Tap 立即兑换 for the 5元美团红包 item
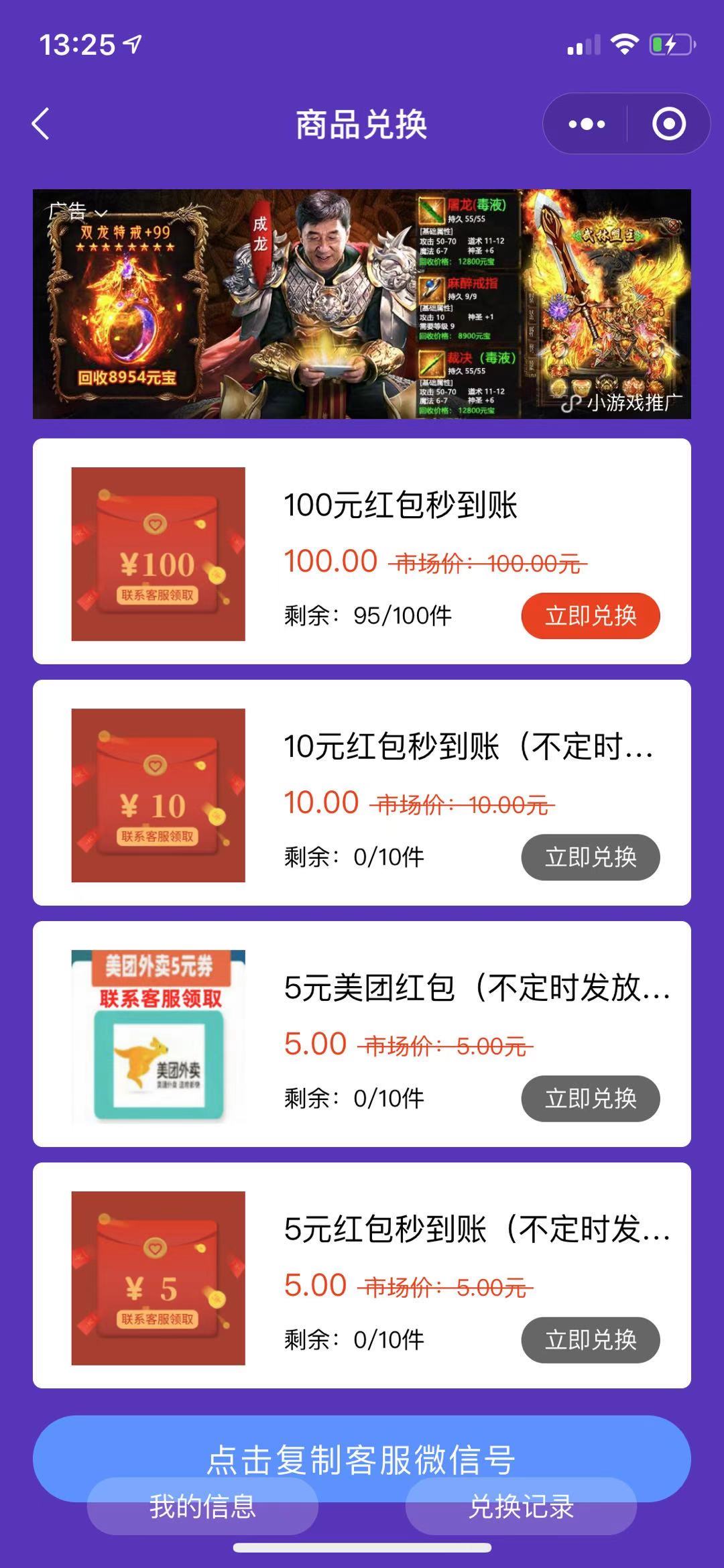Screen dimensions: 724x1568 pos(590,1098)
